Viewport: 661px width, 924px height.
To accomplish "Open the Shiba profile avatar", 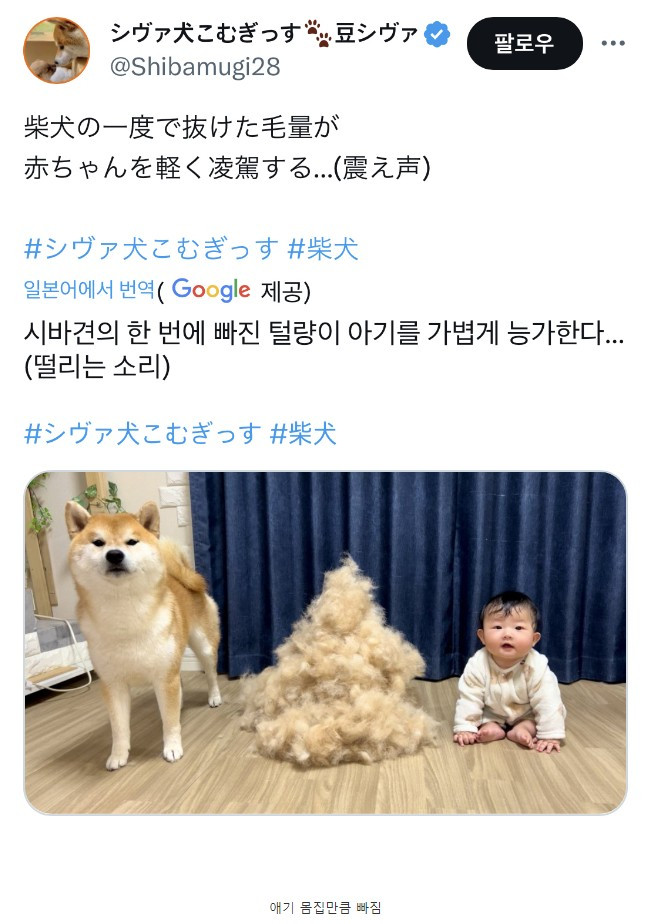I will pos(57,51).
